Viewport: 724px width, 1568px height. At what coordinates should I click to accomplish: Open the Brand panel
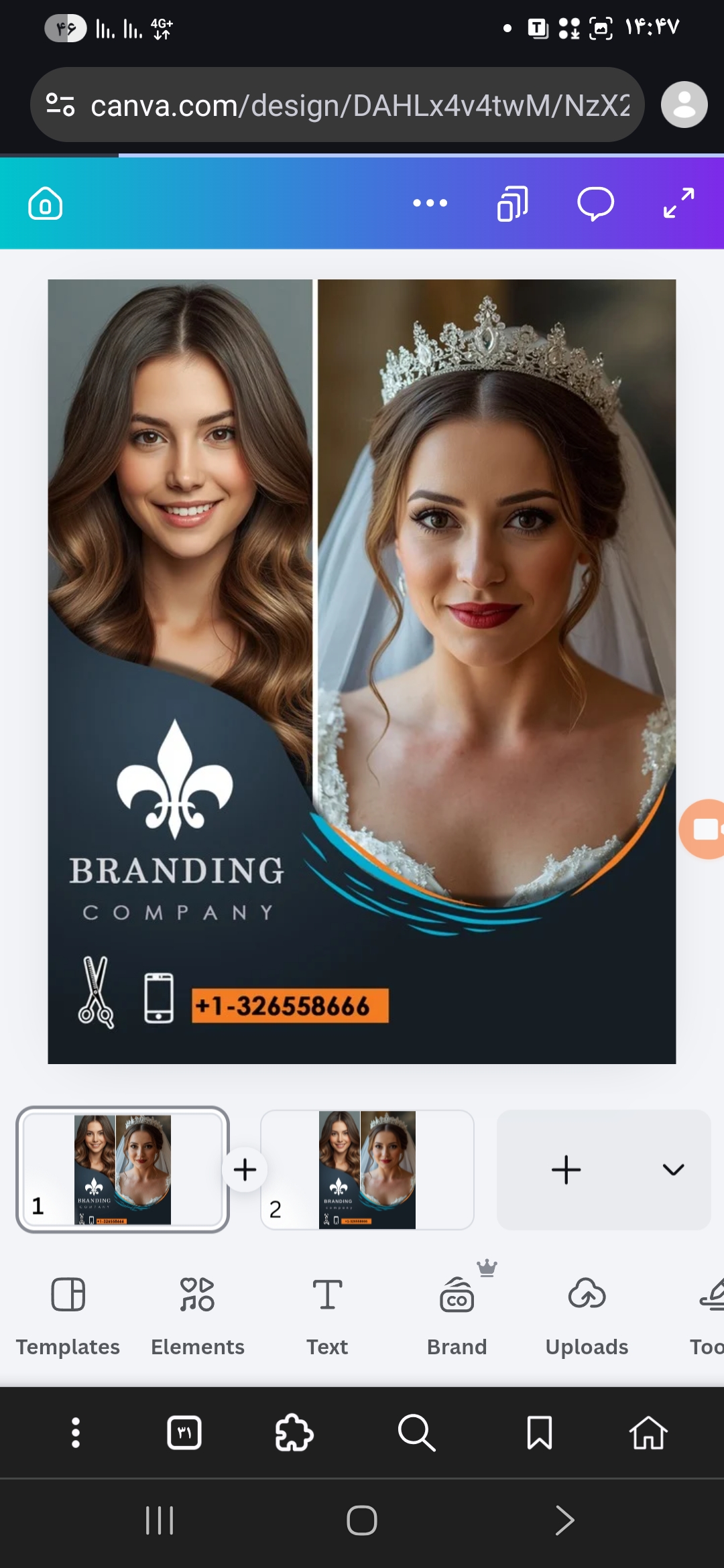(457, 1309)
